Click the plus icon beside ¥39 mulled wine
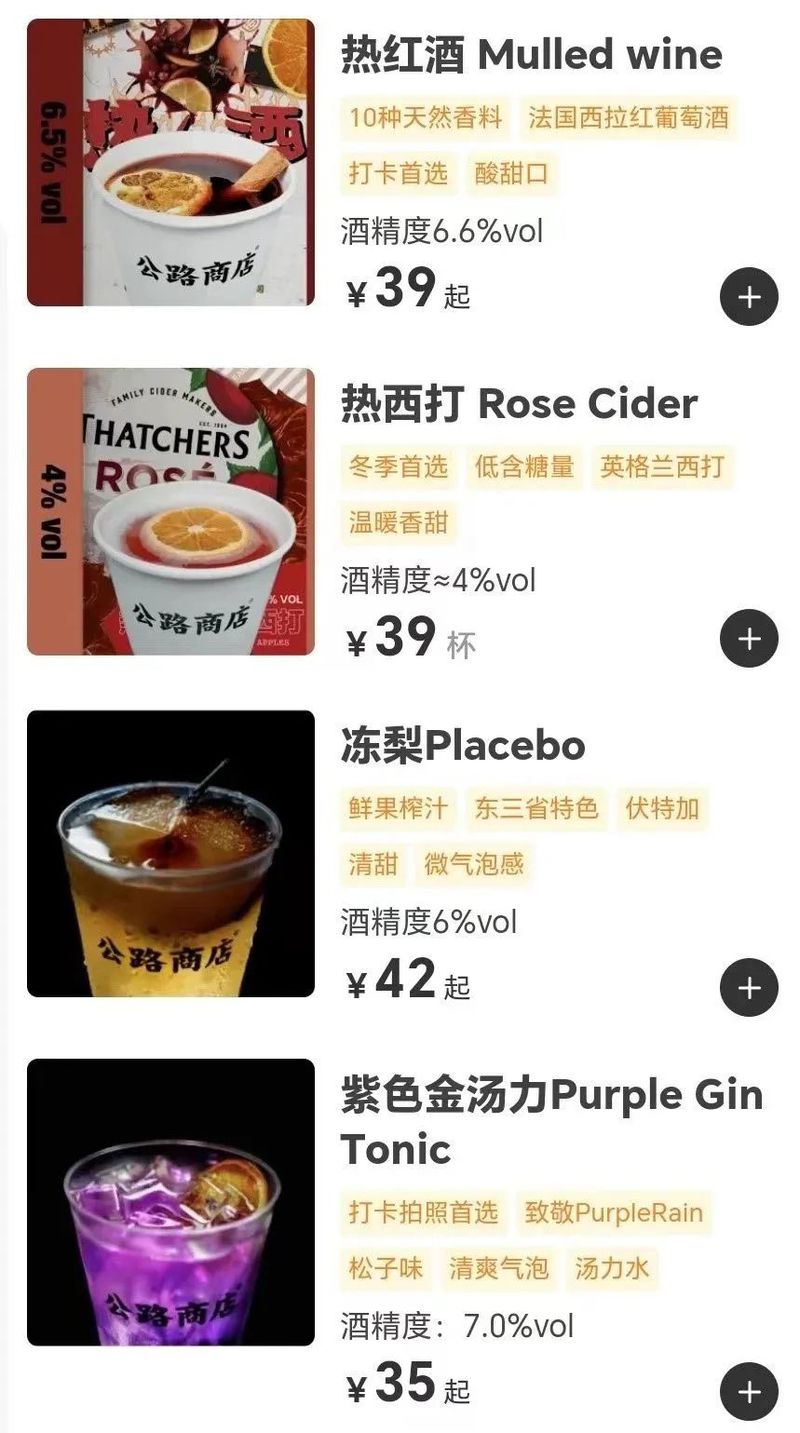Viewport: 800px width, 1433px height. click(x=748, y=295)
